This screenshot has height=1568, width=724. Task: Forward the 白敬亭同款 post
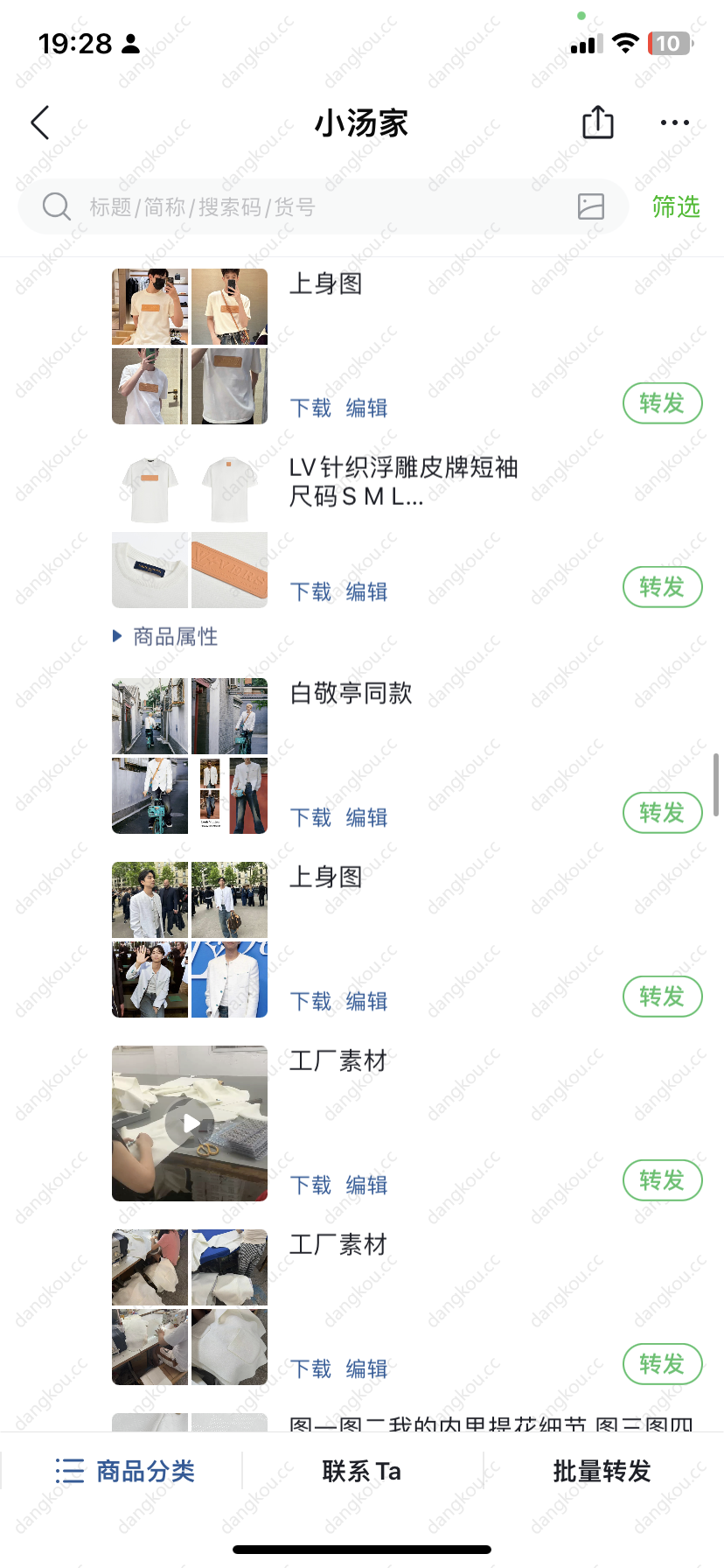[x=662, y=813]
